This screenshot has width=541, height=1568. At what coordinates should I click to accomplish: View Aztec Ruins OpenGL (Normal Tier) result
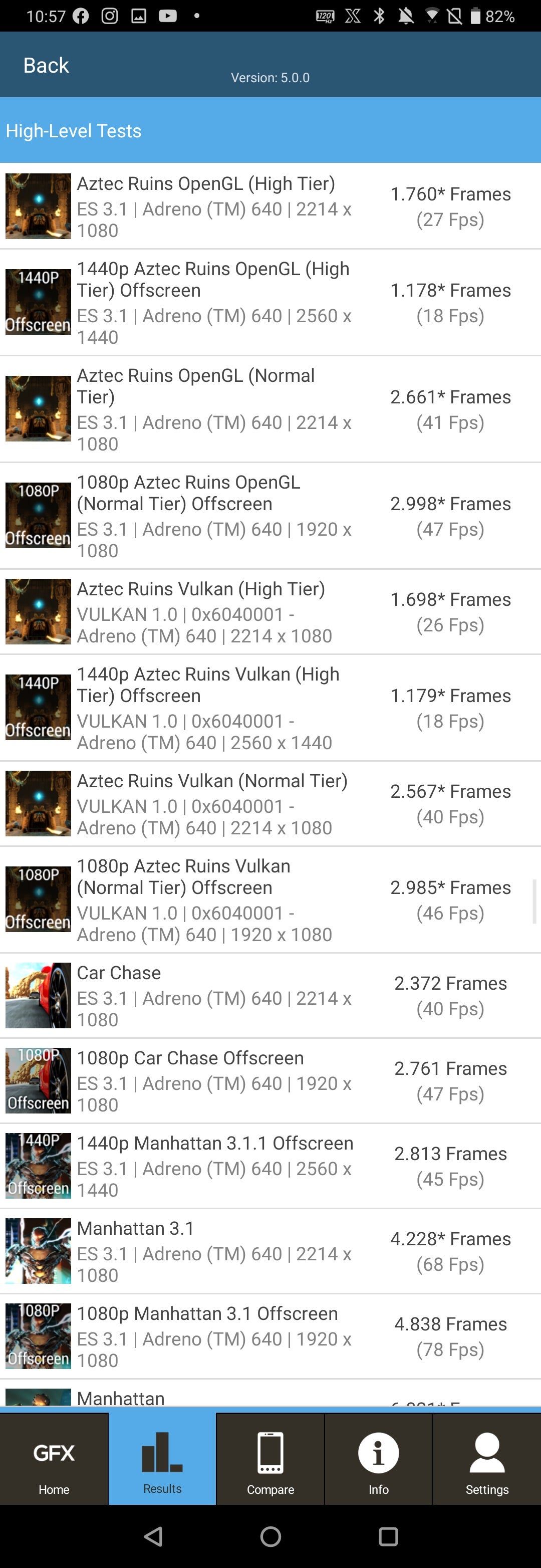click(270, 409)
